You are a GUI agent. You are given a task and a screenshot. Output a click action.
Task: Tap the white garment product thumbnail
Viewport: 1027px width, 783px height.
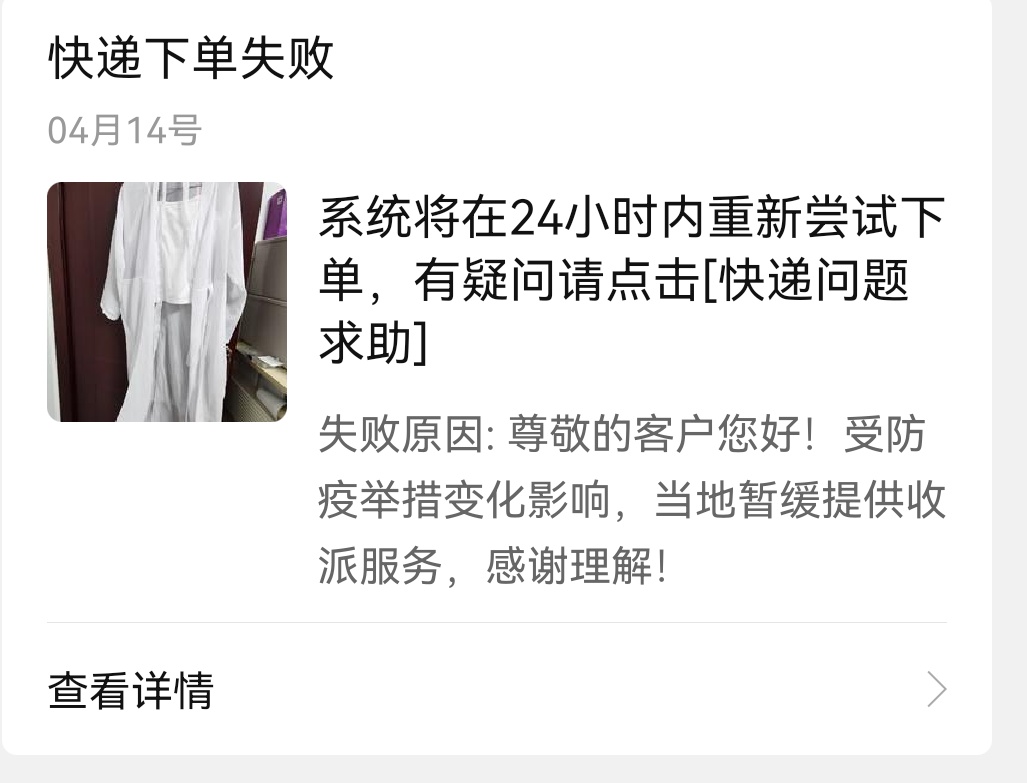[167, 301]
